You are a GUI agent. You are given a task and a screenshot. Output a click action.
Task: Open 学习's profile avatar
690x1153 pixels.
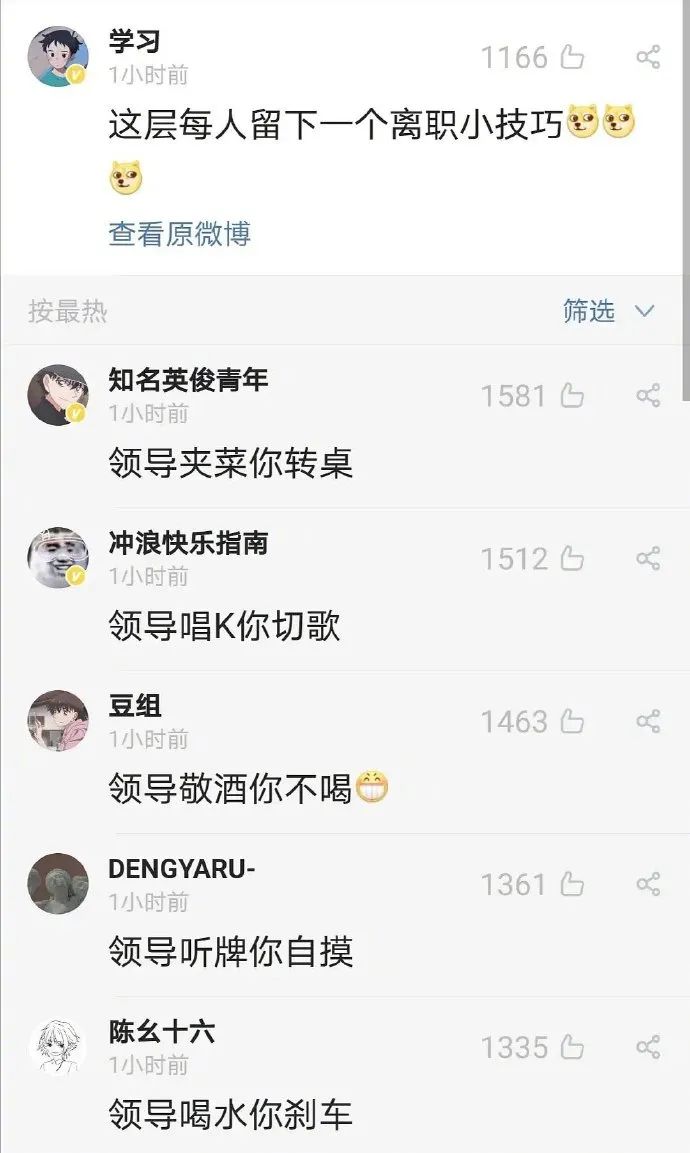(58, 57)
